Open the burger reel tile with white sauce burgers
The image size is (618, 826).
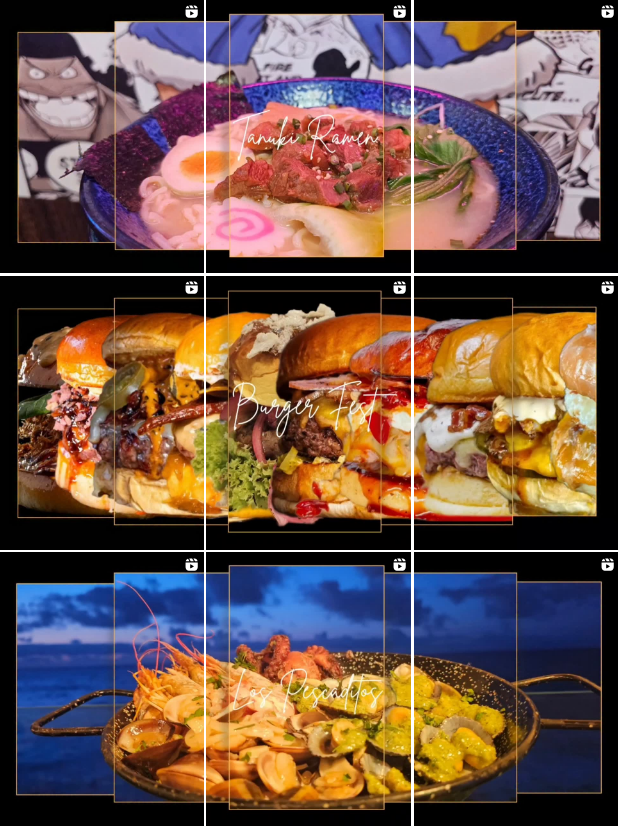pyautogui.click(x=515, y=412)
